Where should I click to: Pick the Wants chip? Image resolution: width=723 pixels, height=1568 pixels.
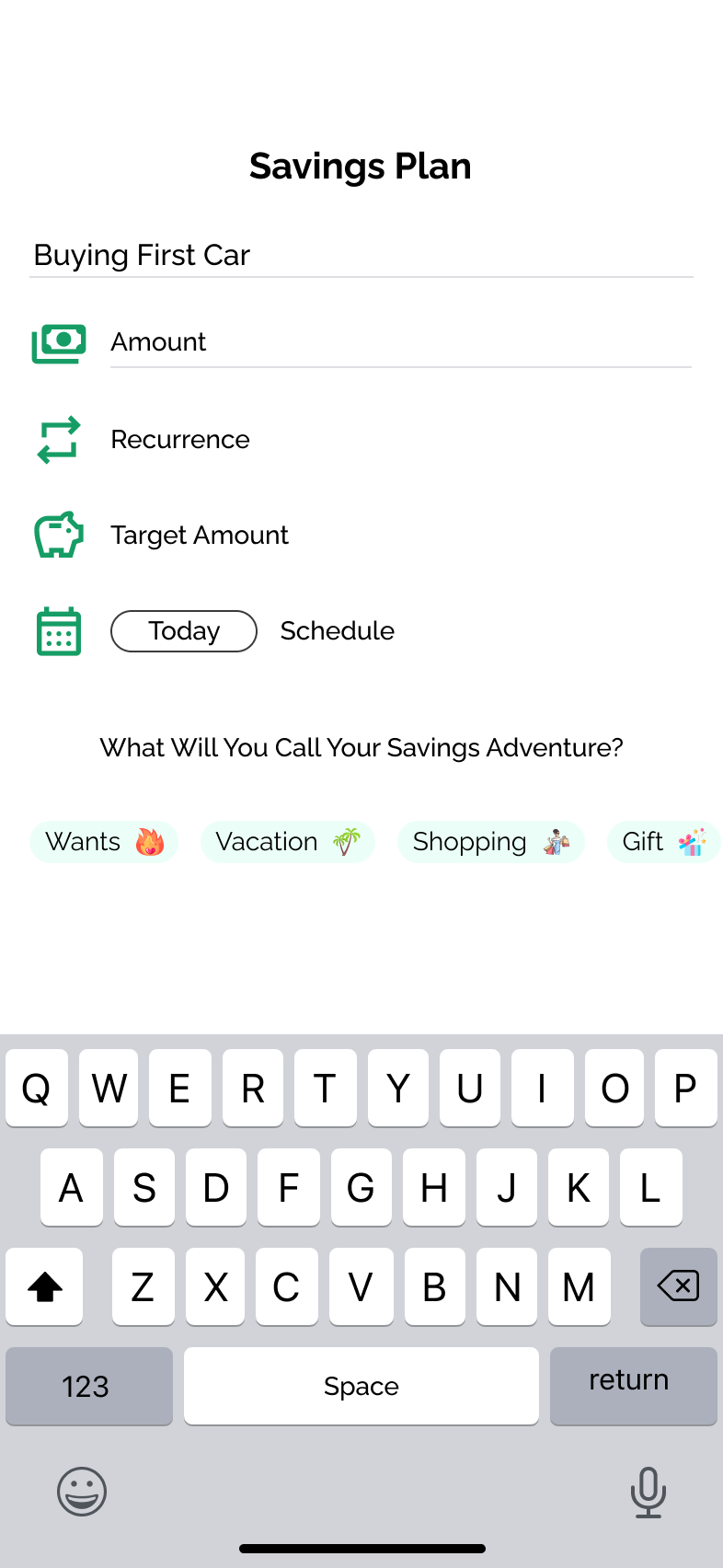(x=104, y=842)
